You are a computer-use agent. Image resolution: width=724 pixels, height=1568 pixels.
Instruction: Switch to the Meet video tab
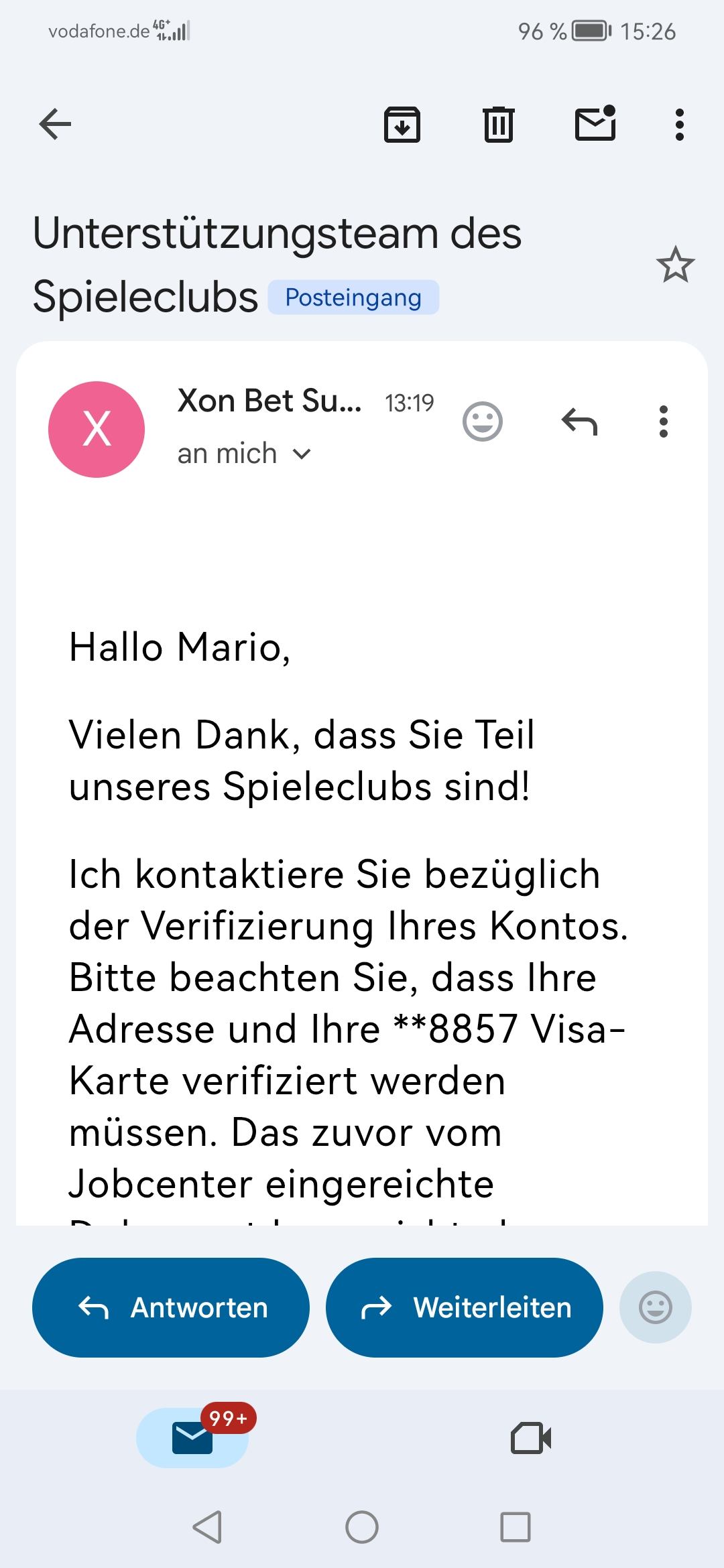[530, 1438]
